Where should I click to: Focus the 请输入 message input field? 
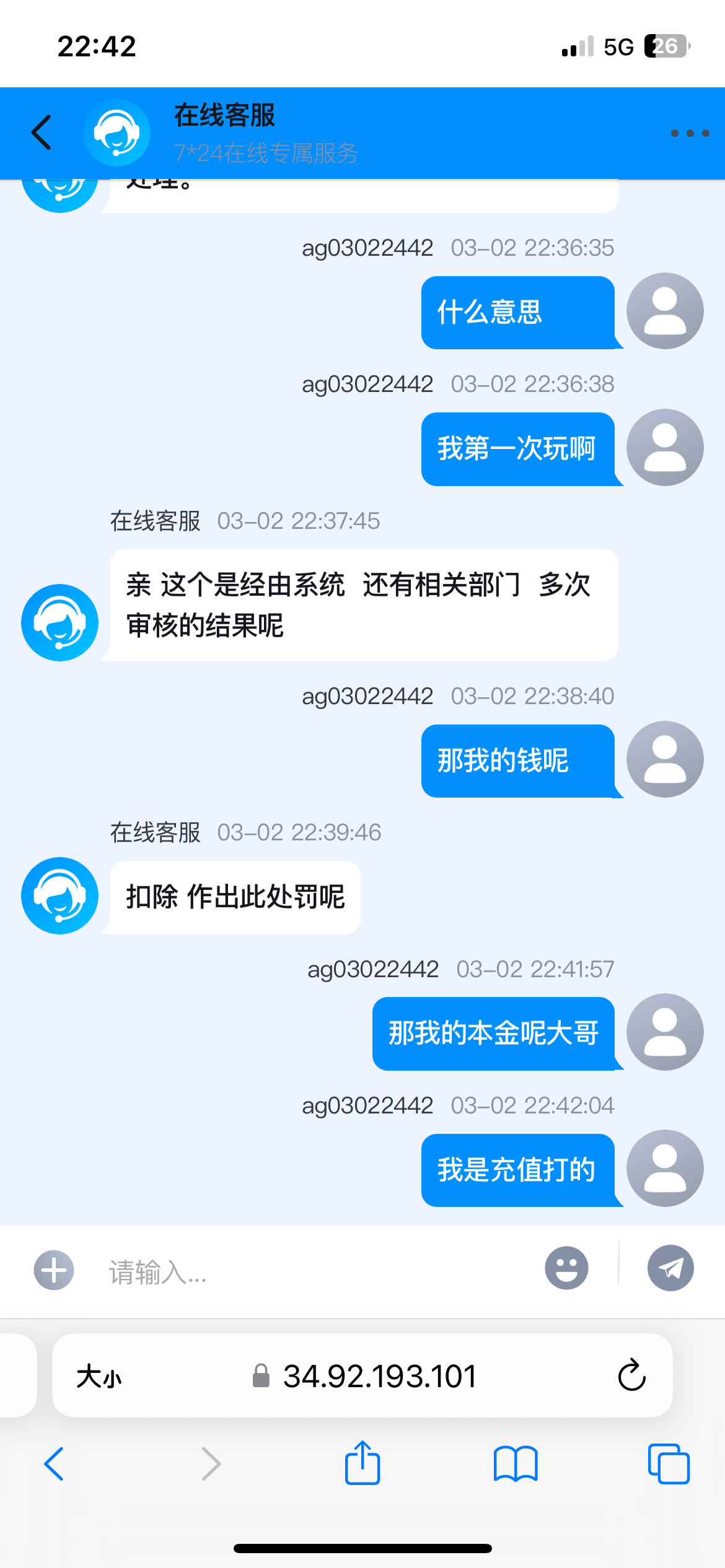310,1271
